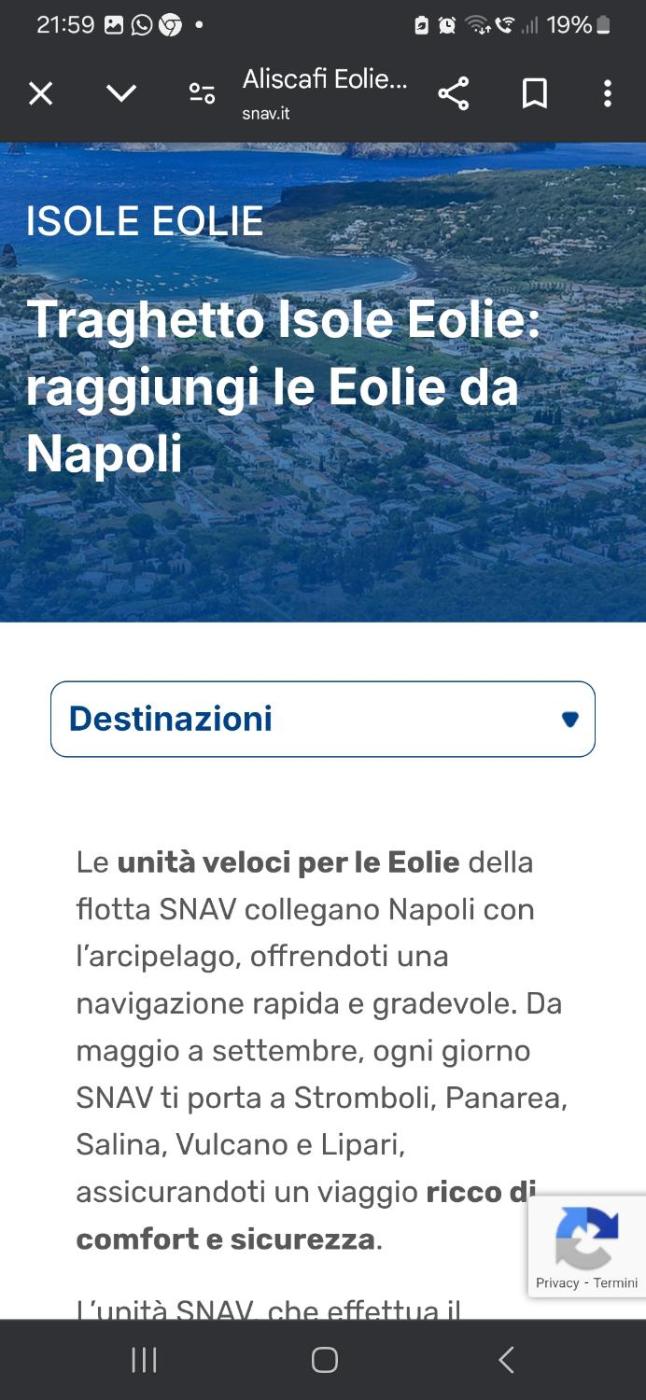Share the snav.it page

tap(453, 94)
